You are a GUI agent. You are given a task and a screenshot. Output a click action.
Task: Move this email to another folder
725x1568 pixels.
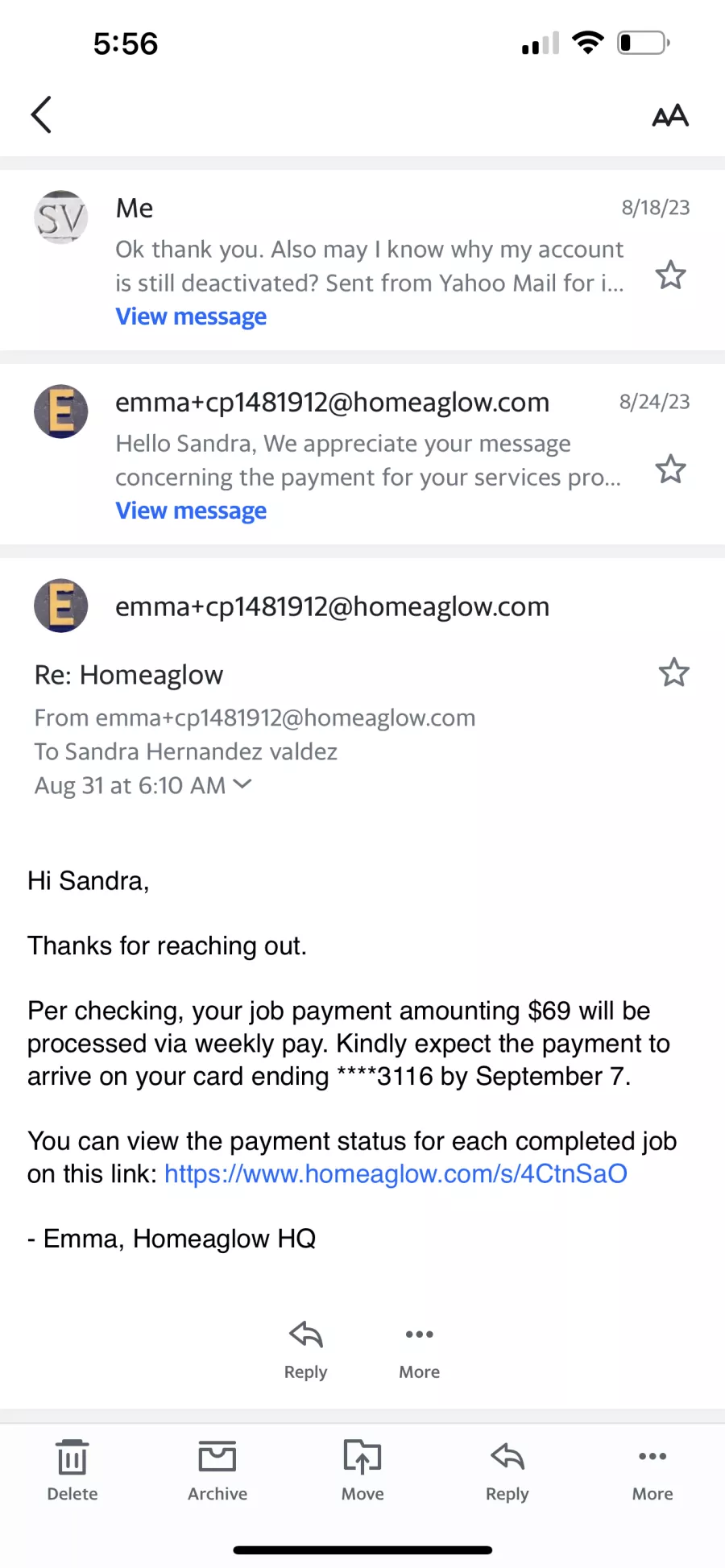[x=362, y=1471]
